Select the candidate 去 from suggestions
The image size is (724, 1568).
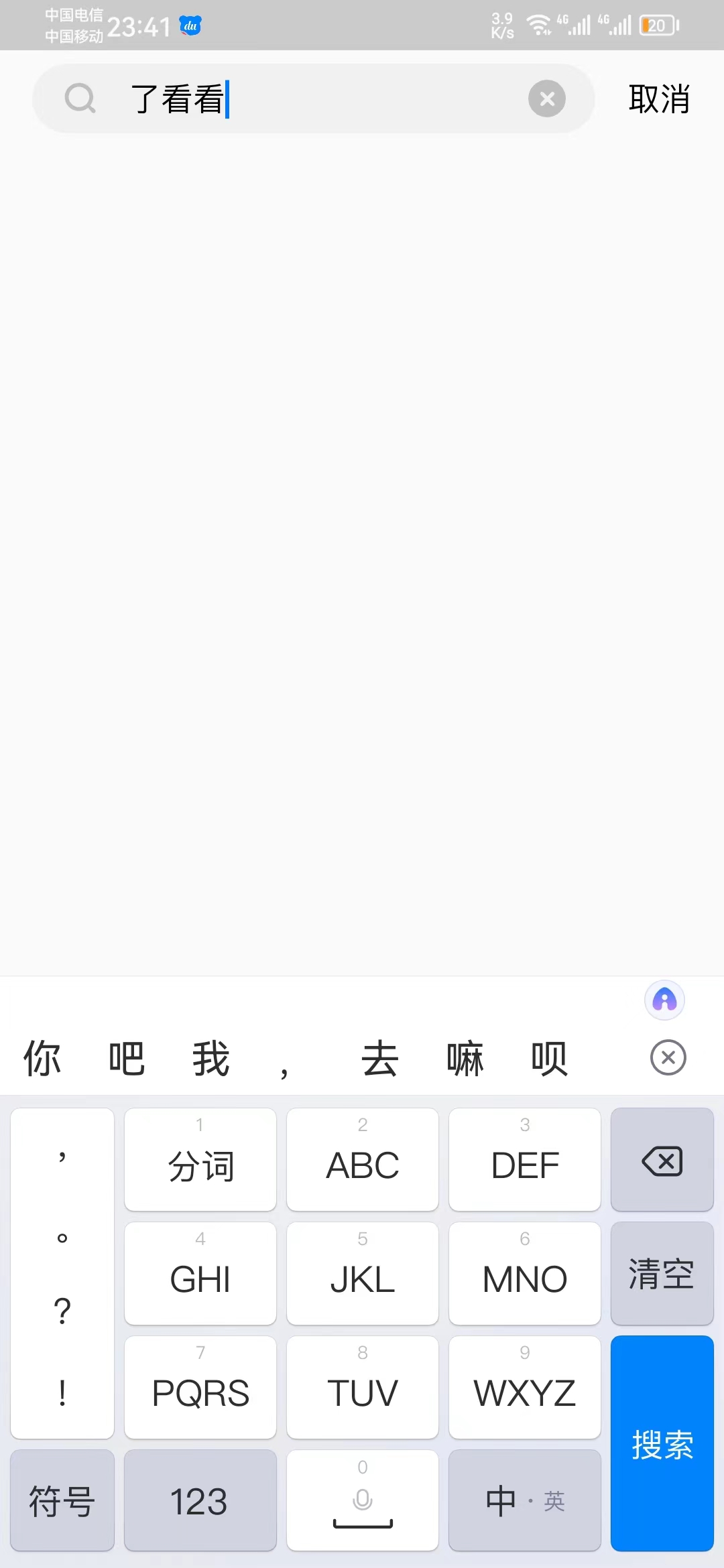[x=379, y=1057]
